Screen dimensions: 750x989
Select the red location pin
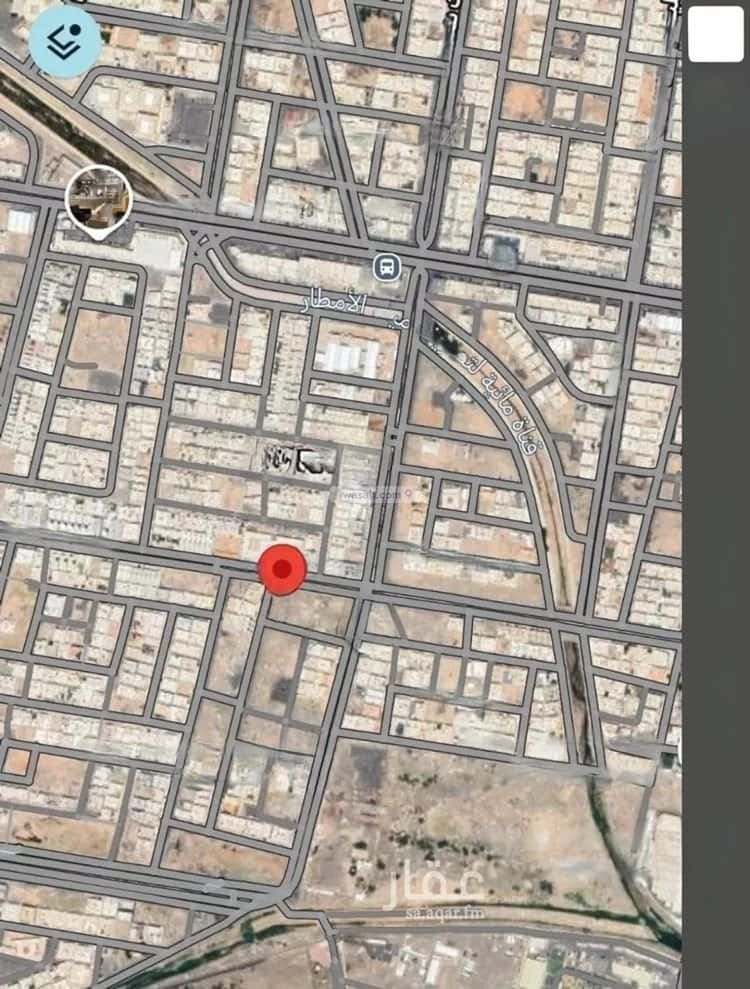(282, 570)
